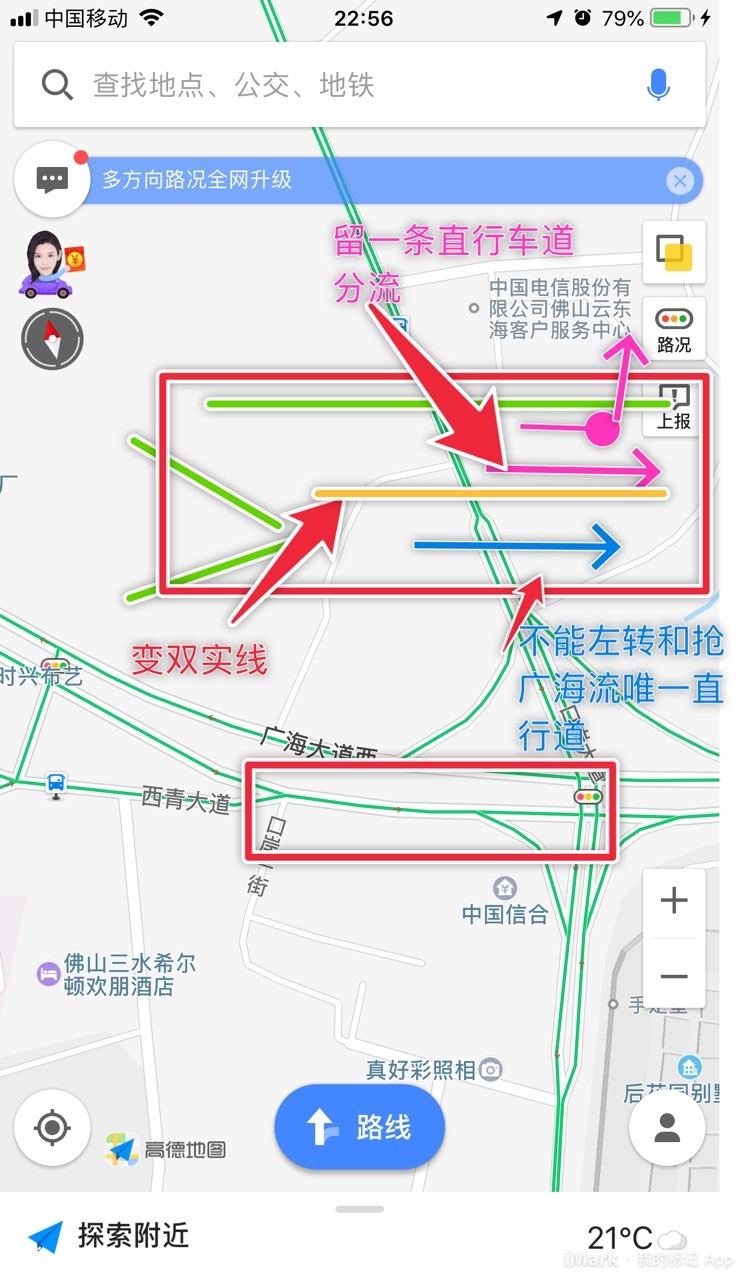Tap the search field for places, bus, subway
Image resolution: width=748 pixels, height=1279 pixels.
click(330, 85)
